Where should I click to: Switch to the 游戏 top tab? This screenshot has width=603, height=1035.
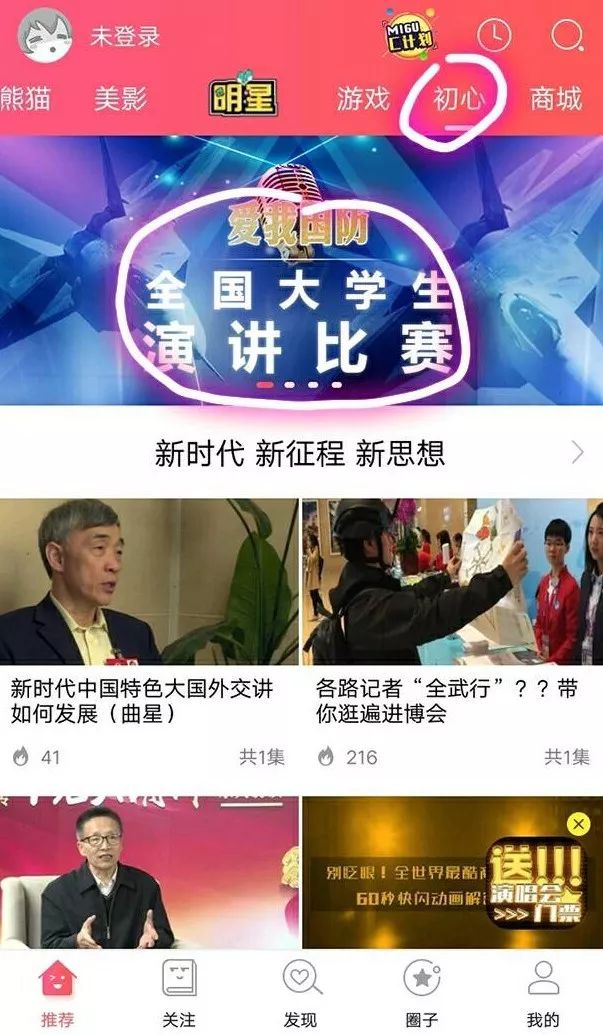pyautogui.click(x=364, y=99)
